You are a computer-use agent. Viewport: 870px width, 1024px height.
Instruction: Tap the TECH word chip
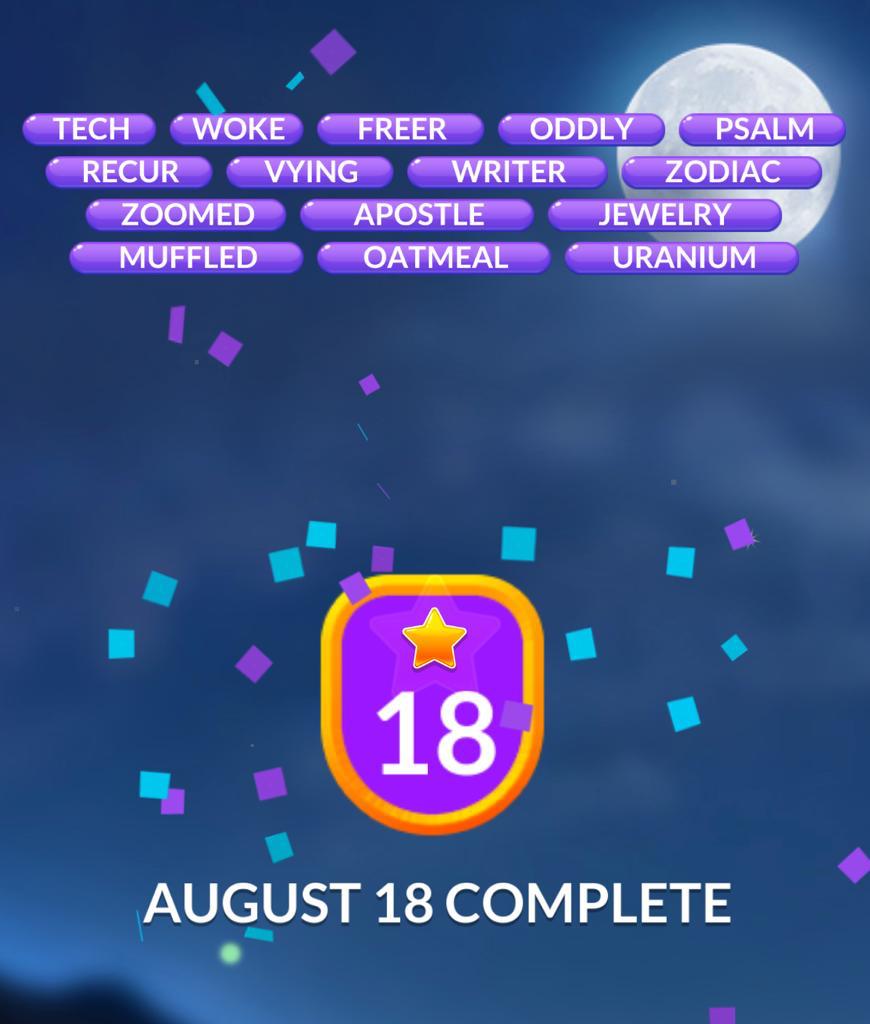tap(90, 130)
